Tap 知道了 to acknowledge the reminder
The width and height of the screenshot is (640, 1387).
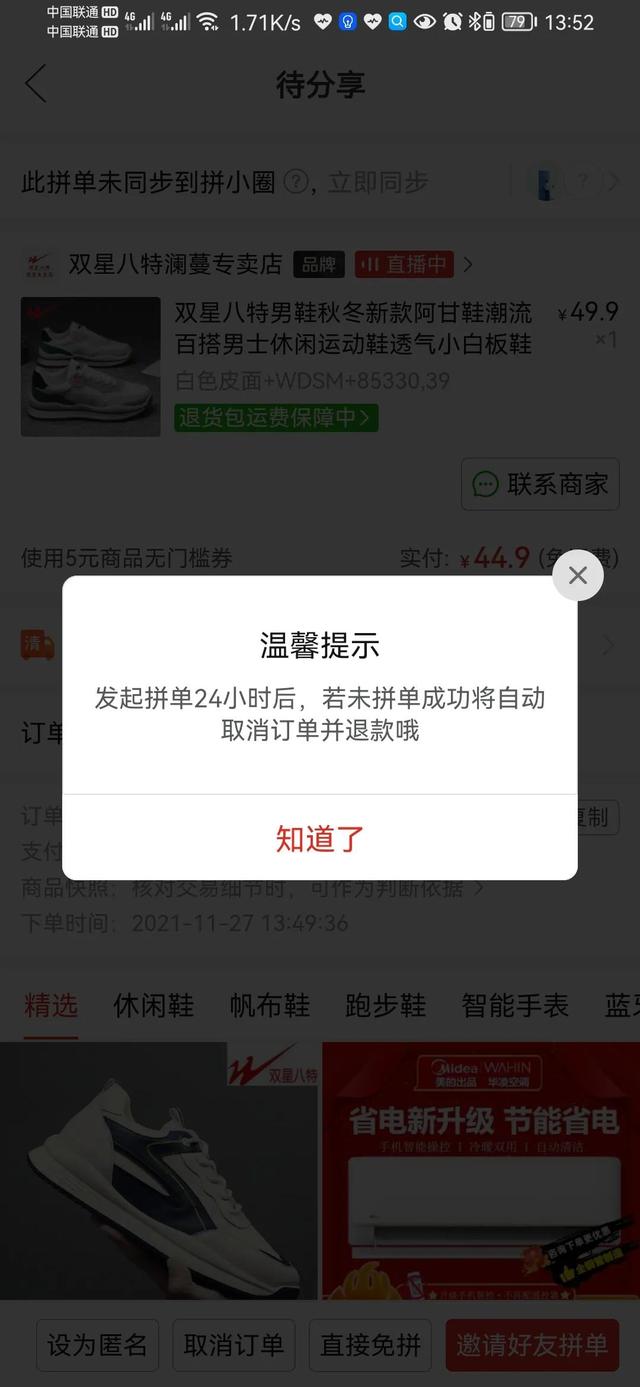[x=320, y=839]
